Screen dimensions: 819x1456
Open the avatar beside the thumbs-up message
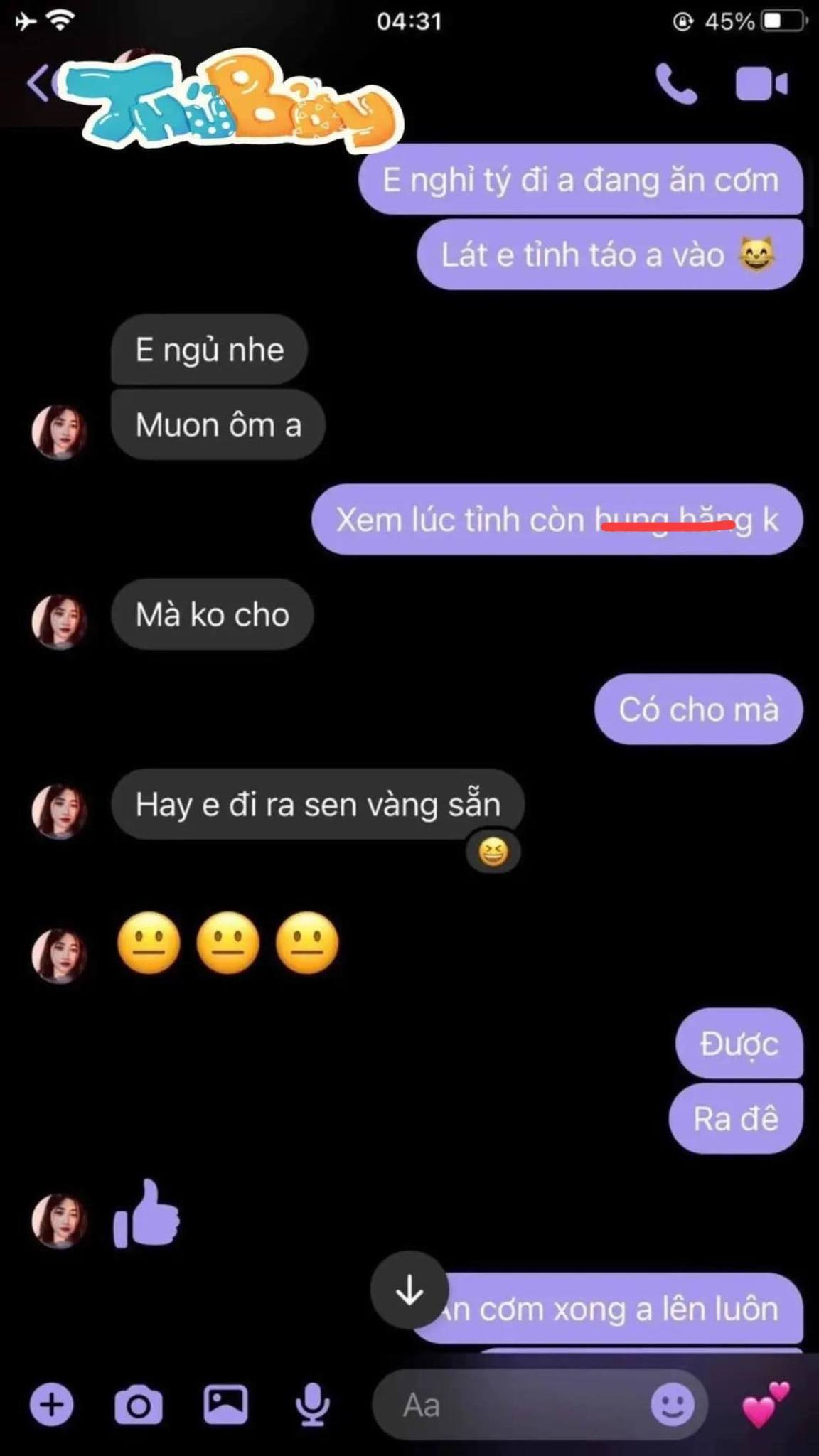(59, 1221)
